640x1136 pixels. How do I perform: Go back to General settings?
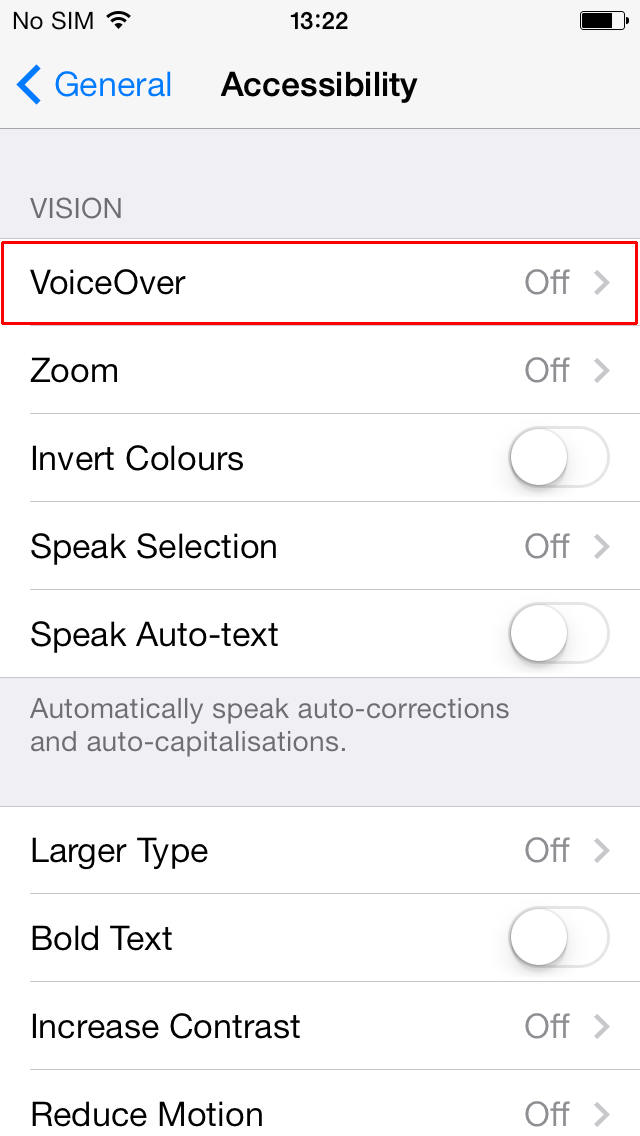pyautogui.click(x=94, y=85)
